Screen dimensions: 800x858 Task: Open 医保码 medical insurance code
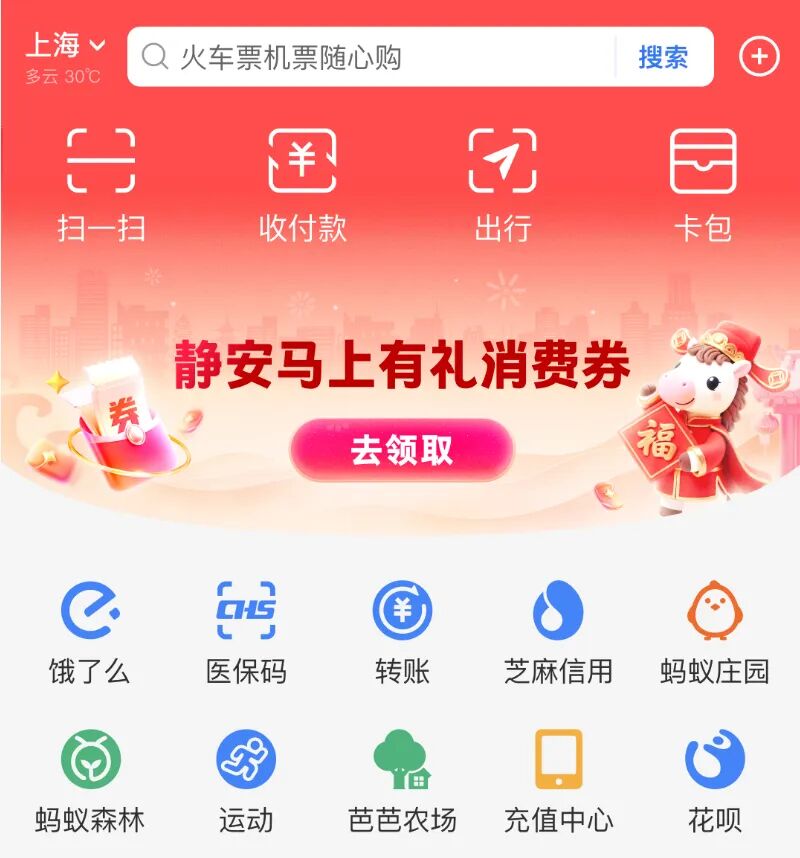coord(246,632)
